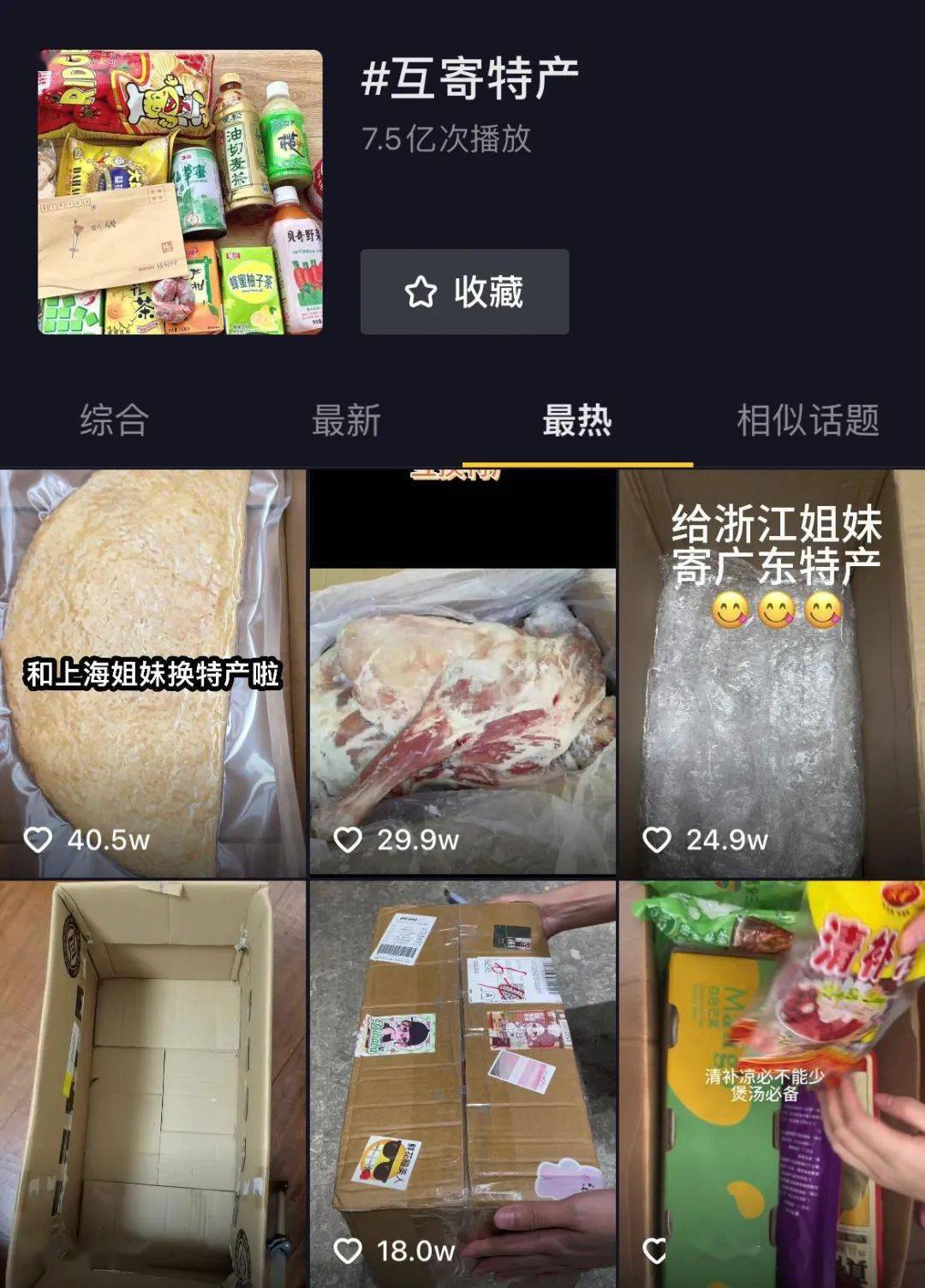Switch to the 综合 tab

tap(115, 420)
